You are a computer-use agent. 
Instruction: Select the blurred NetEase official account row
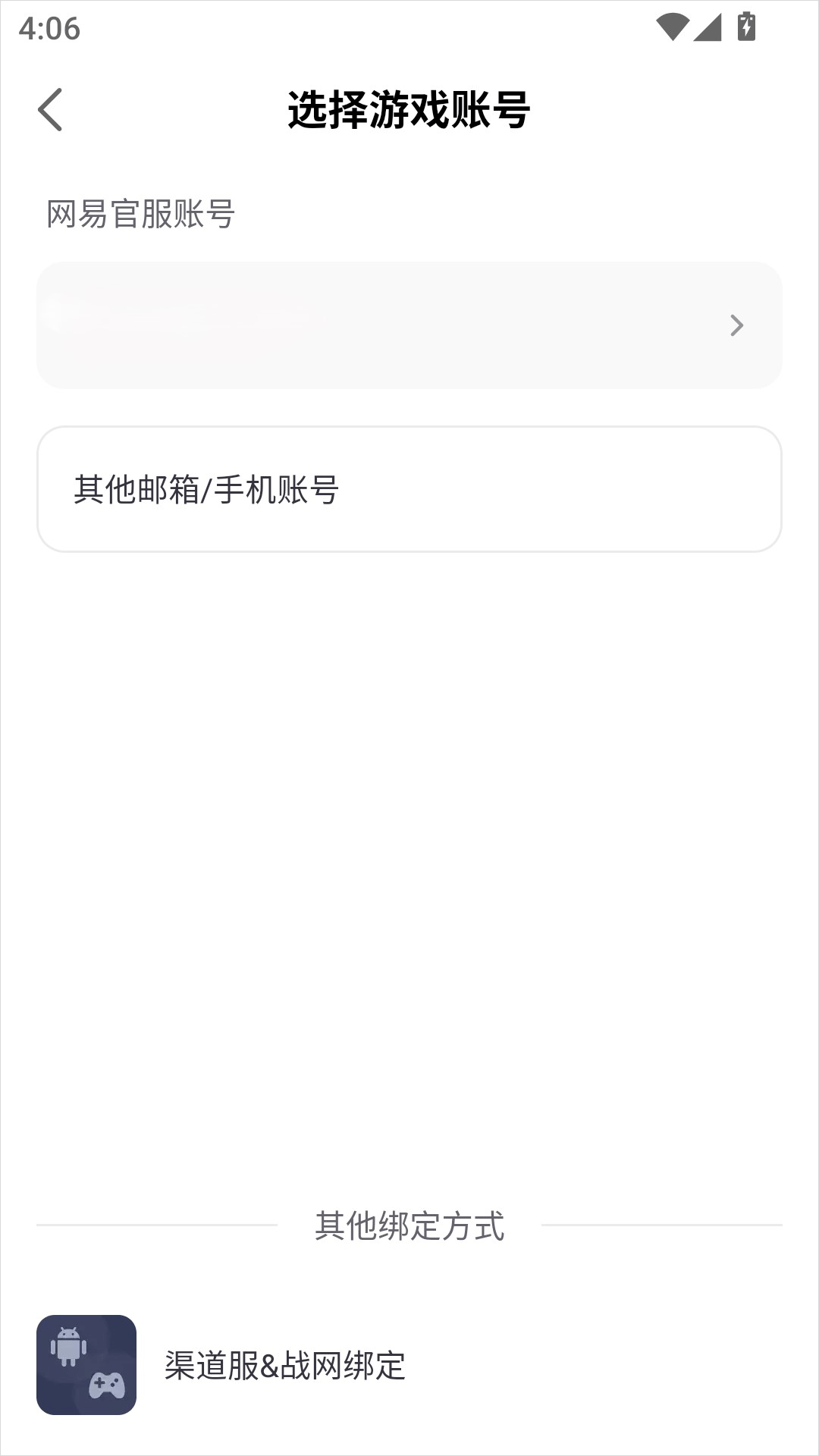click(409, 325)
